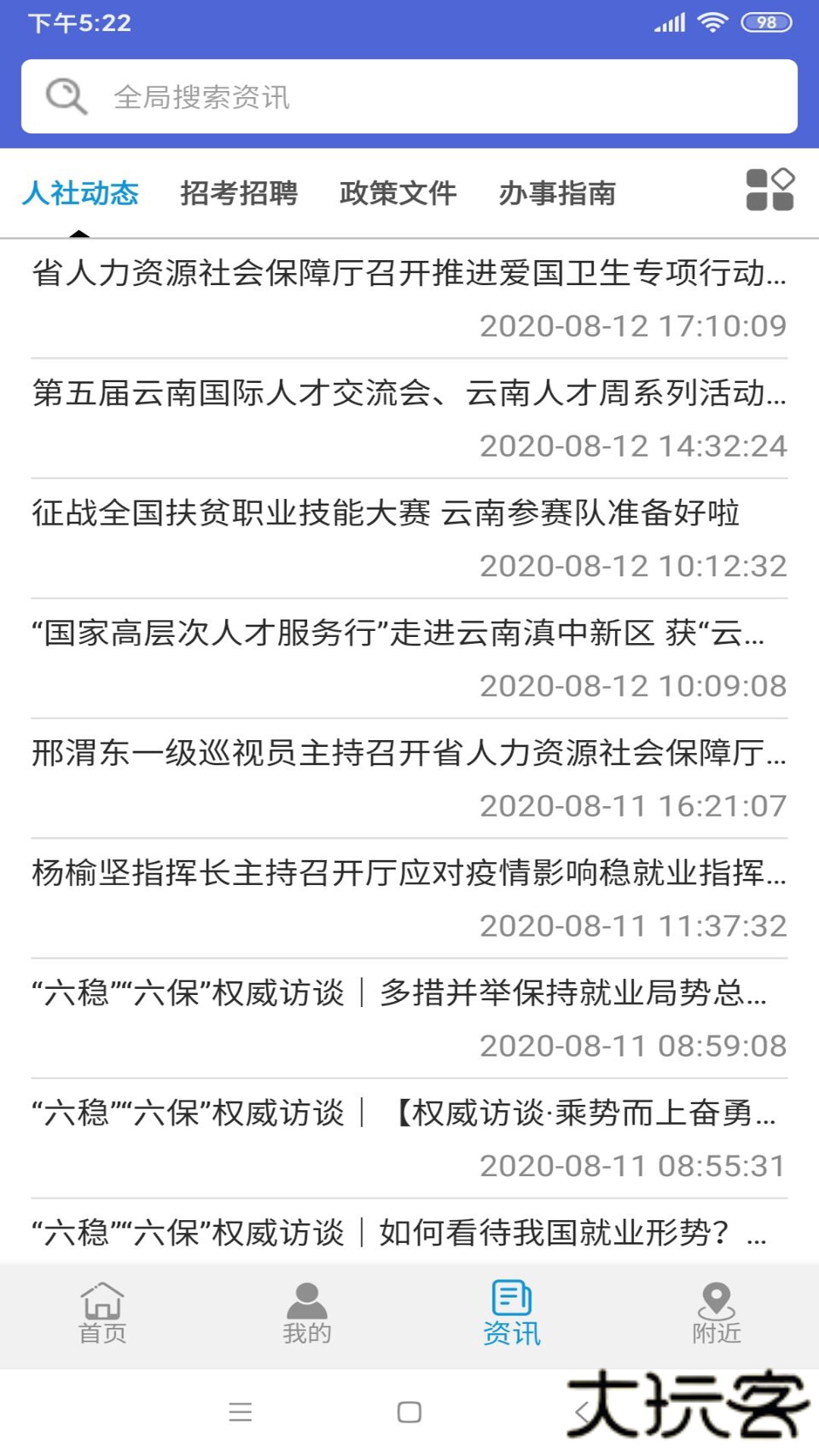Image resolution: width=819 pixels, height=1456 pixels.
Task: Tap the Wi-Fi icon in the status bar
Action: 714,23
